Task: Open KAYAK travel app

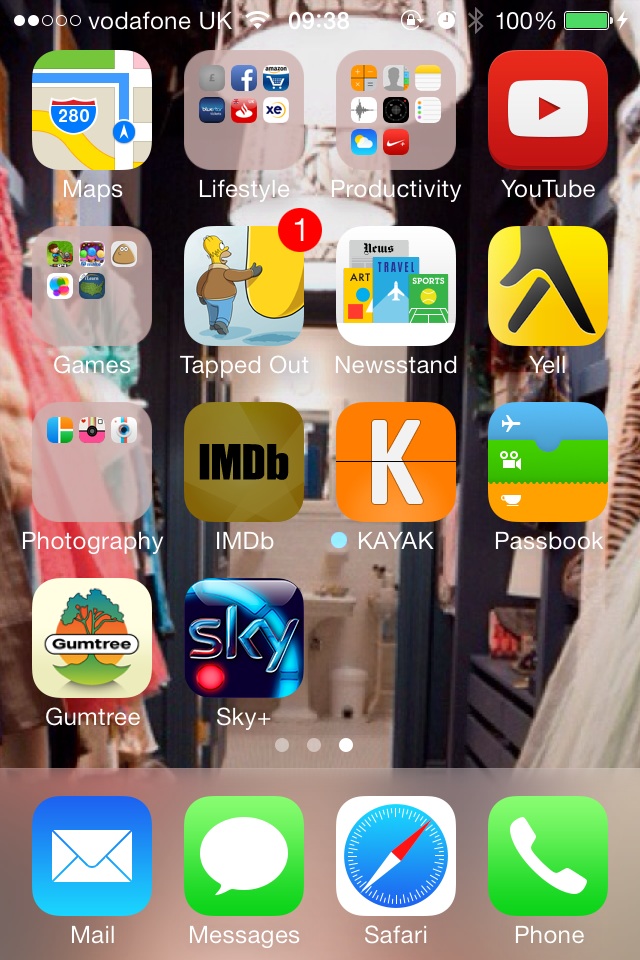Action: pyautogui.click(x=396, y=462)
